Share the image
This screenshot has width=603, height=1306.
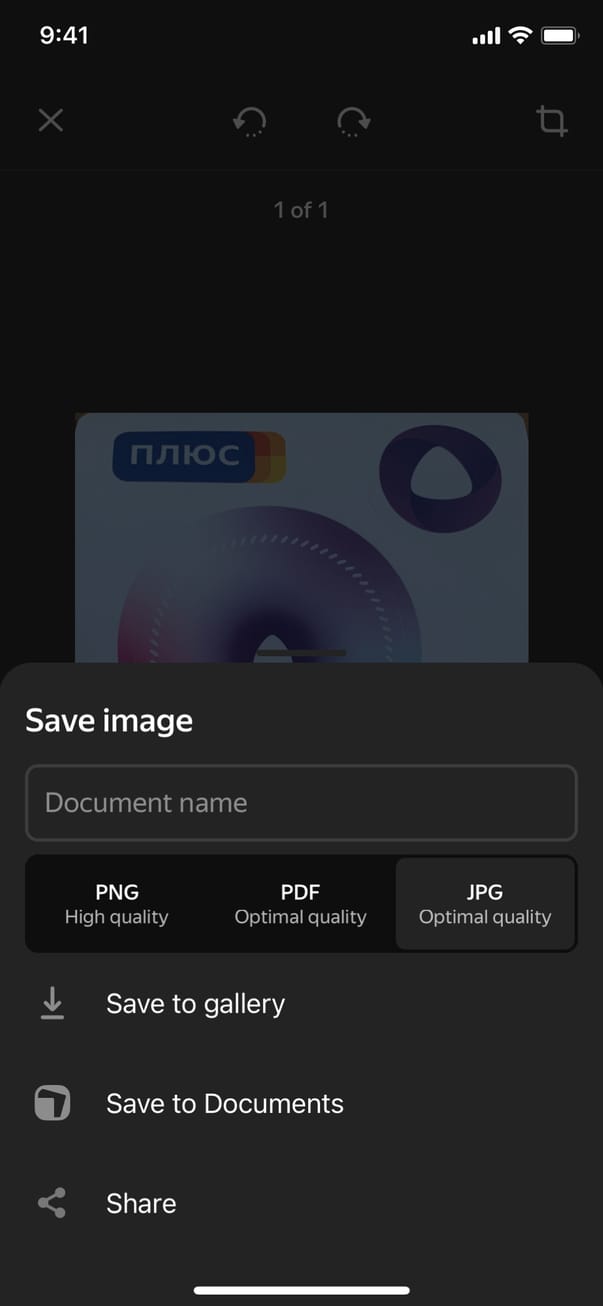(x=140, y=1203)
